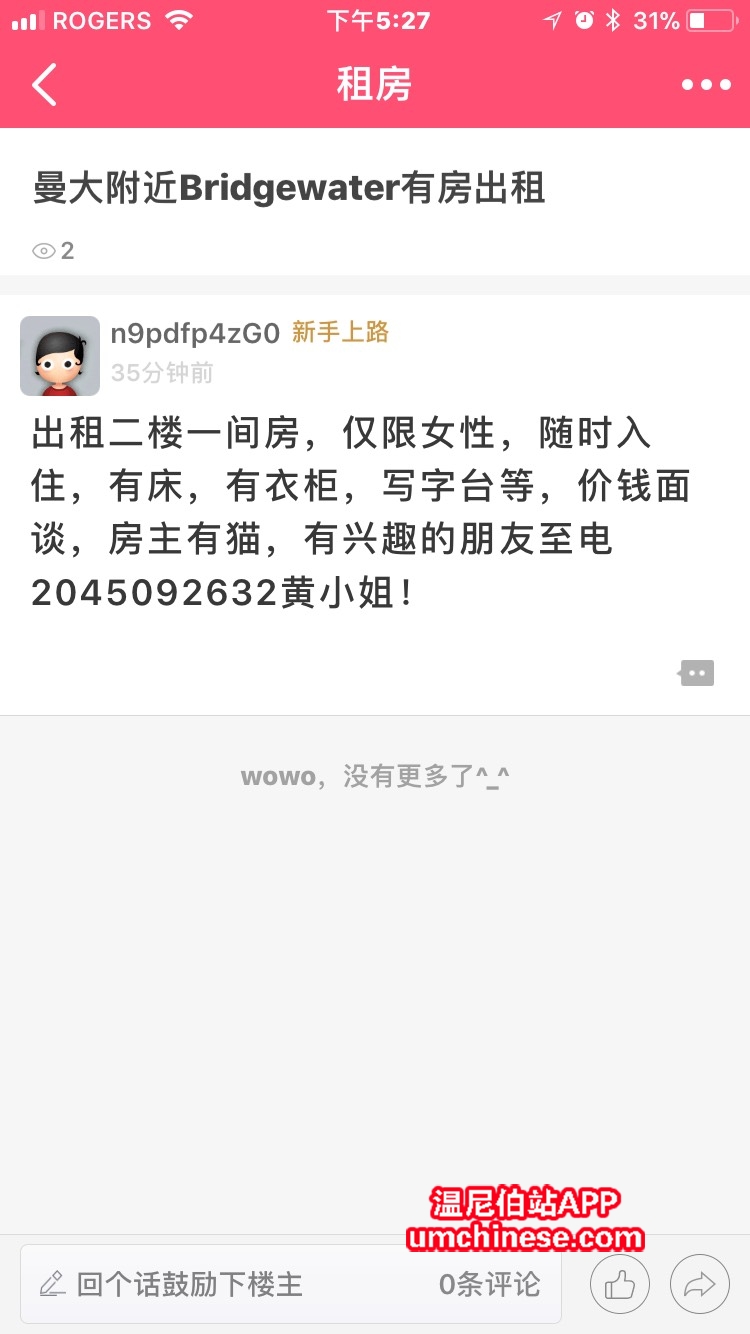Tap the comment bubble icon under the post
Viewport: 750px width, 1334px height.
tap(696, 673)
